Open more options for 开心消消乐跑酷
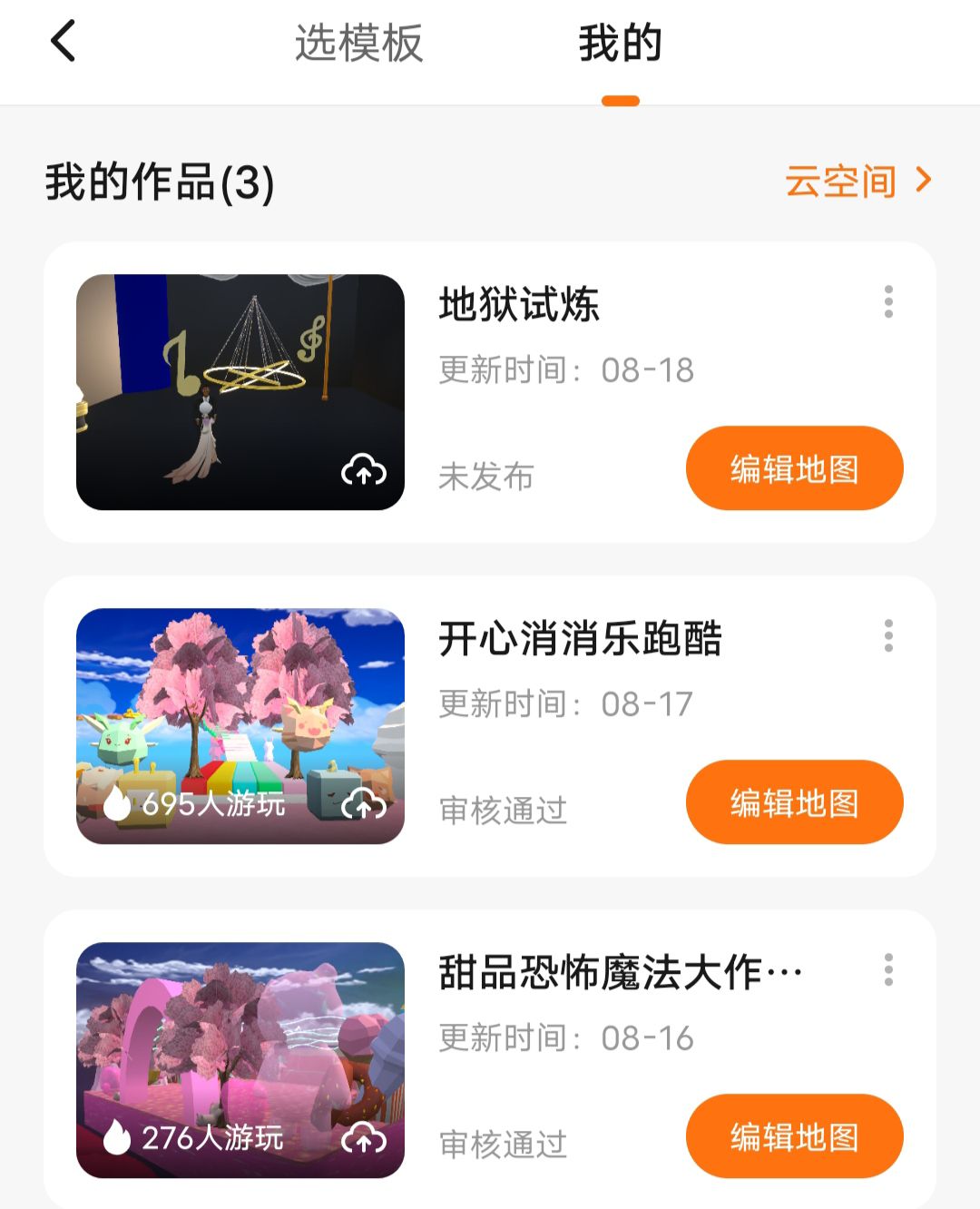This screenshot has width=980, height=1209. [887, 635]
